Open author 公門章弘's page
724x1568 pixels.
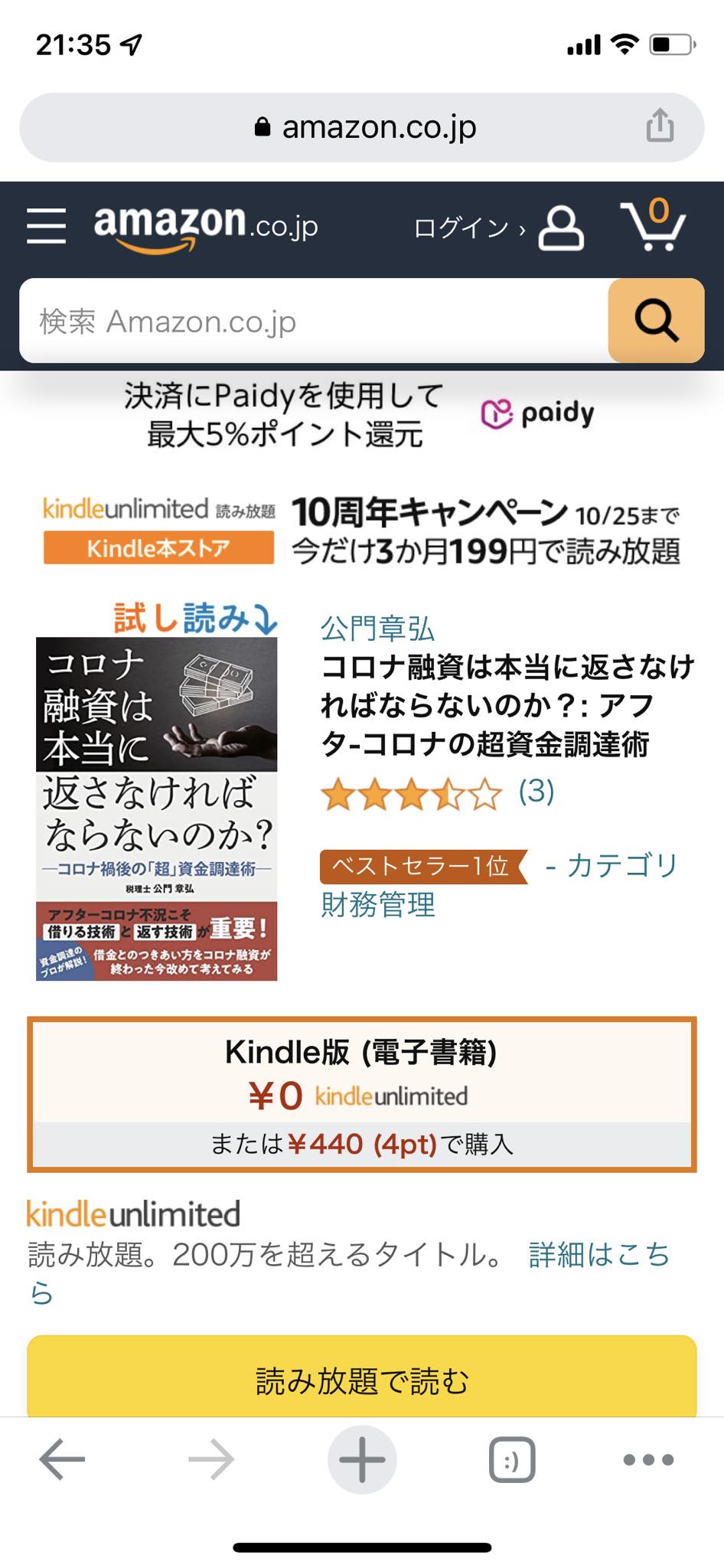pyautogui.click(x=377, y=629)
